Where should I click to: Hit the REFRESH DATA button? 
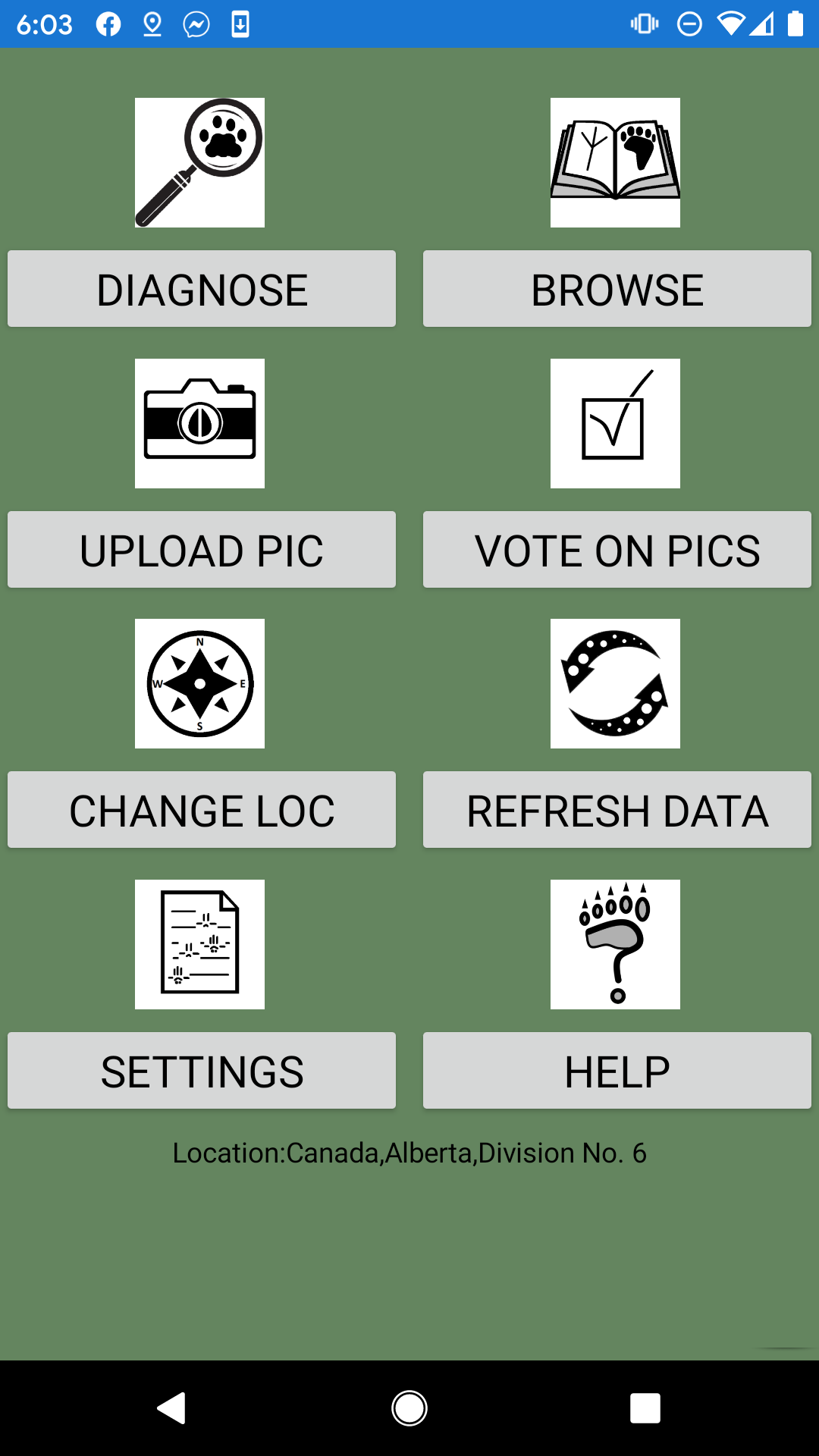click(x=617, y=810)
